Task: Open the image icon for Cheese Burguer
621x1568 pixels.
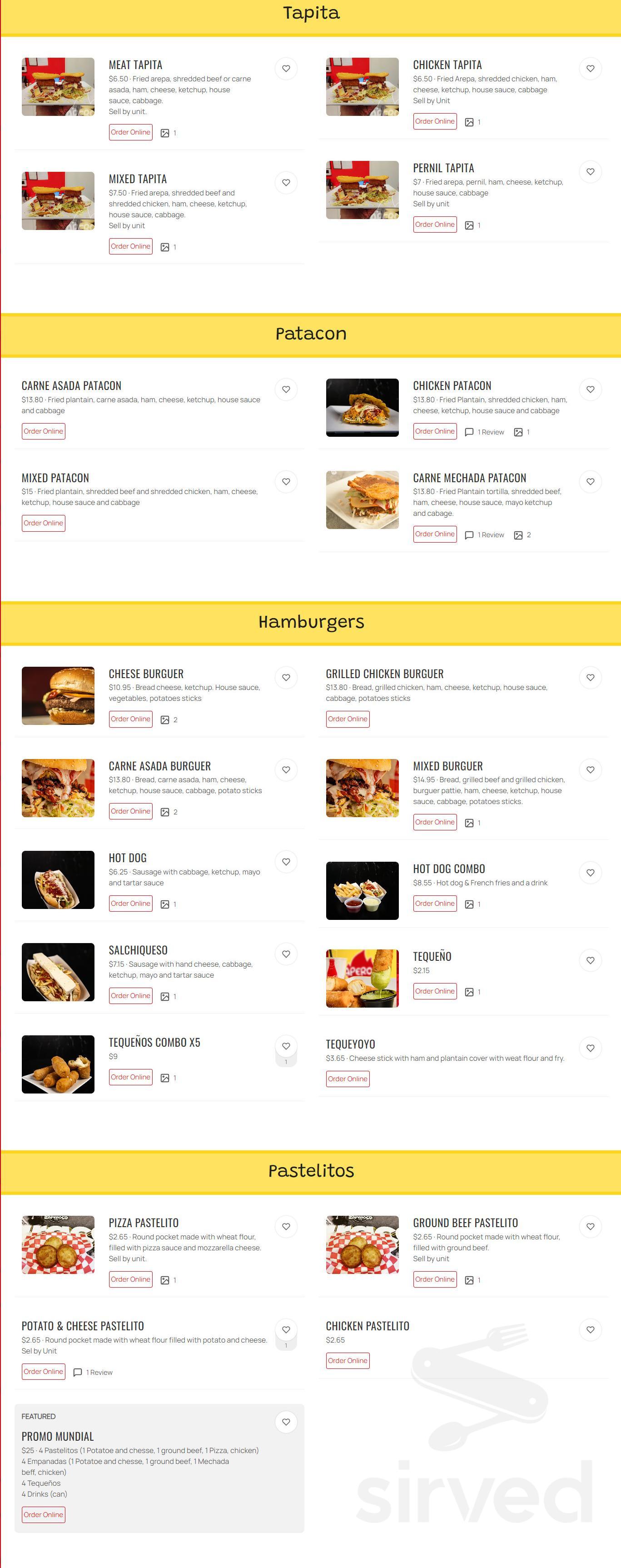Action: tap(165, 719)
